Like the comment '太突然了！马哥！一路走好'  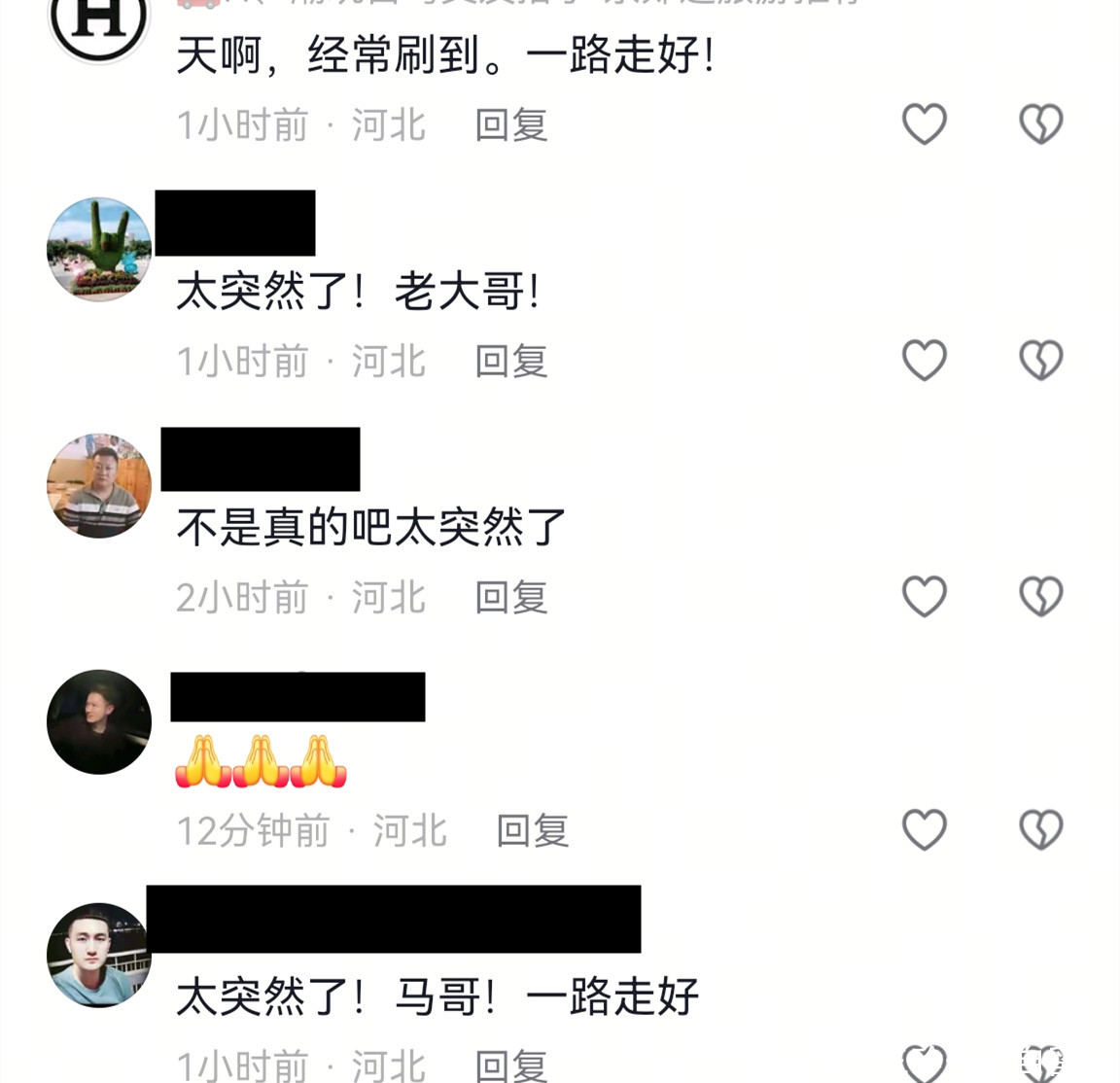click(x=924, y=1063)
